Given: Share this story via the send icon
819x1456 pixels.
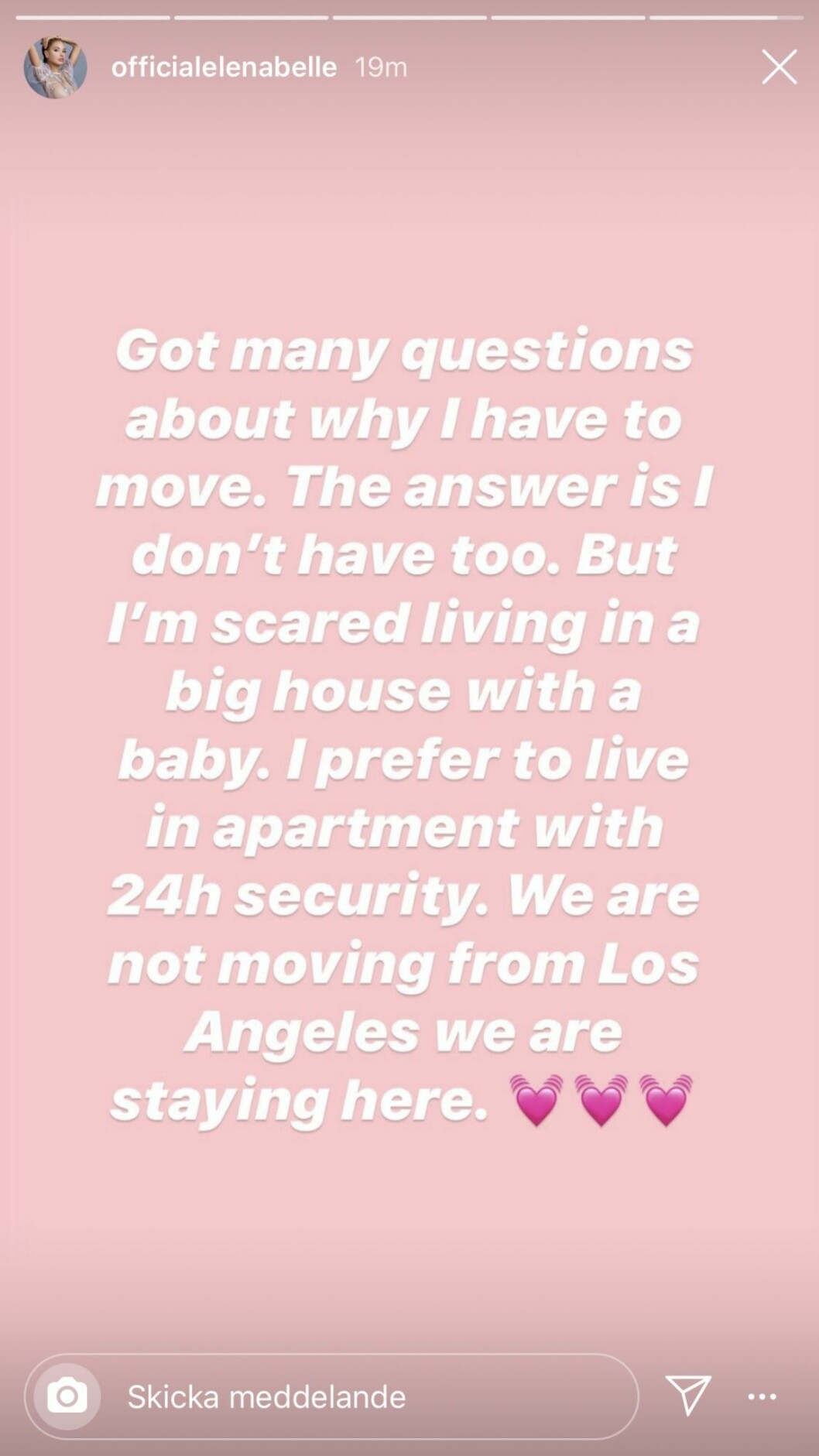Looking at the screenshot, I should (687, 1395).
